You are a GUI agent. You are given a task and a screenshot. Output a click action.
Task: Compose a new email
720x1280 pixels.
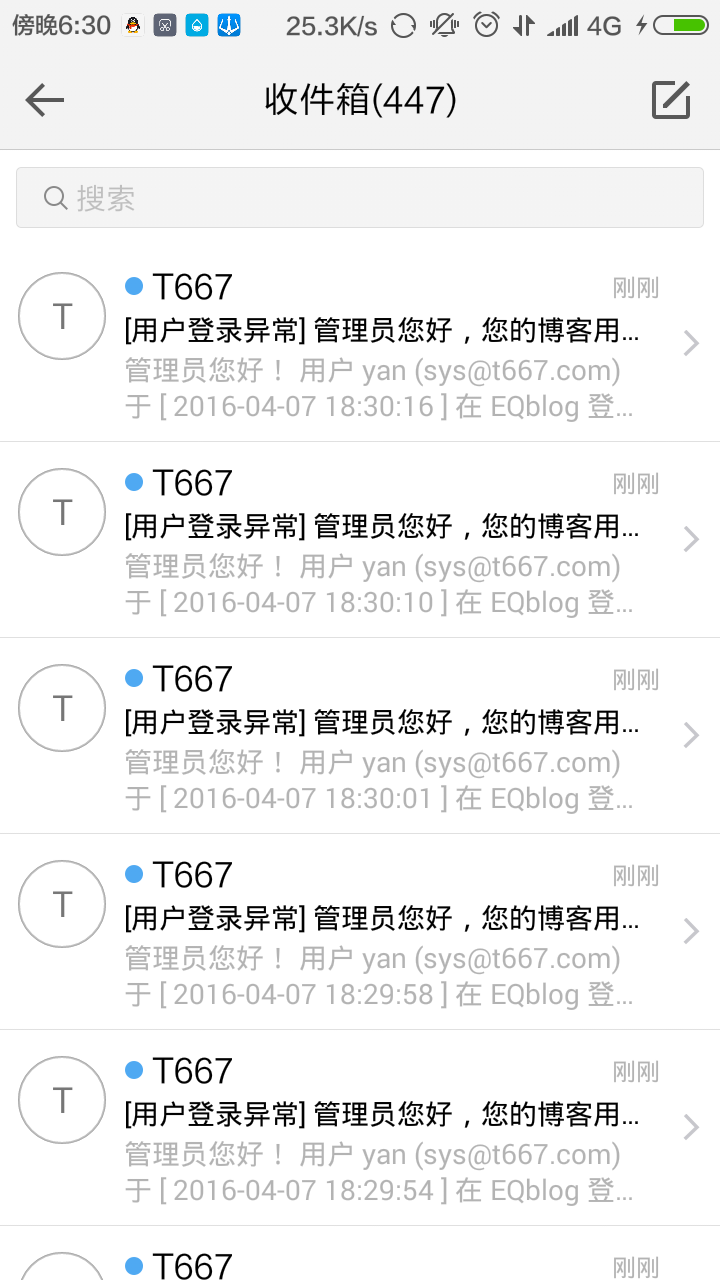(x=671, y=99)
